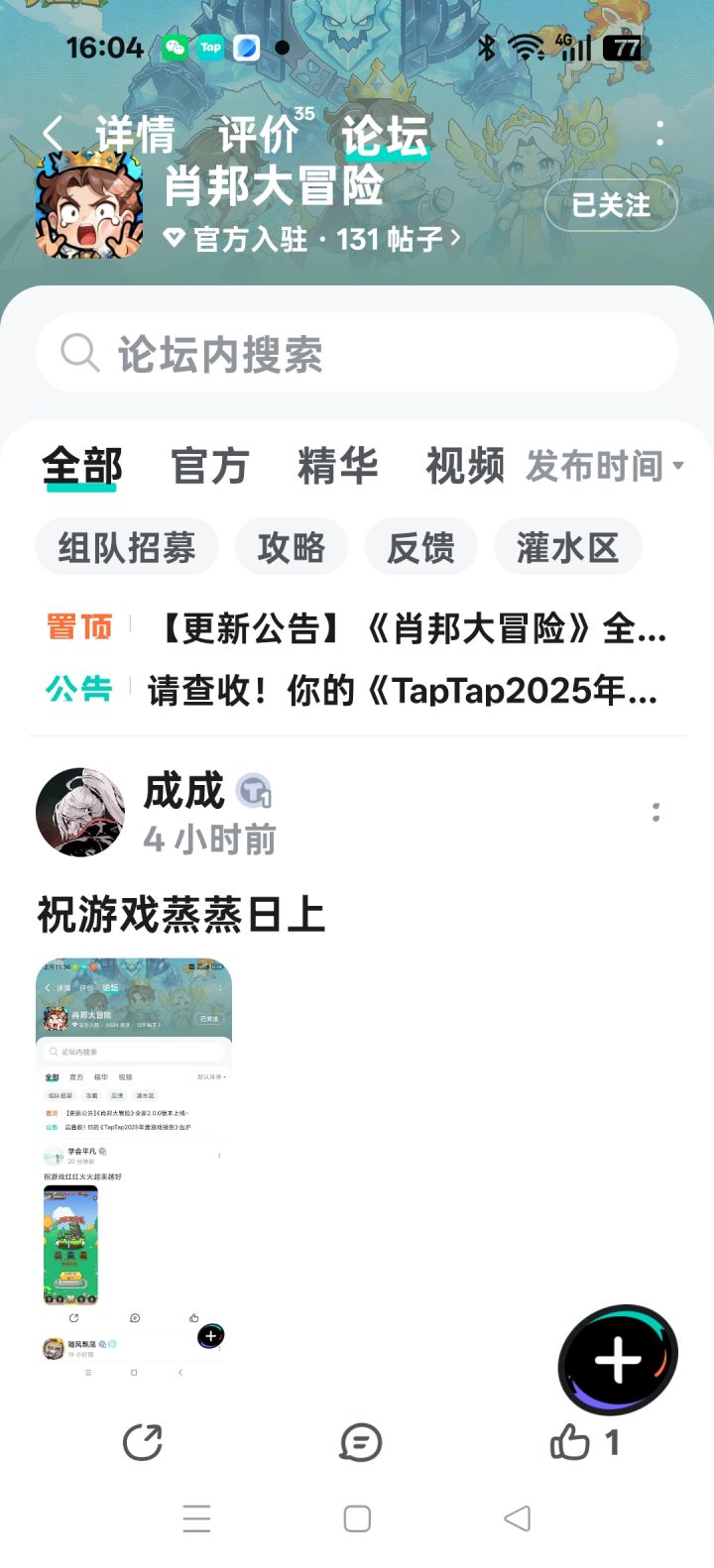Enable the 灌水区 category filter
Image resolution: width=714 pixels, height=1568 pixels.
click(x=567, y=546)
